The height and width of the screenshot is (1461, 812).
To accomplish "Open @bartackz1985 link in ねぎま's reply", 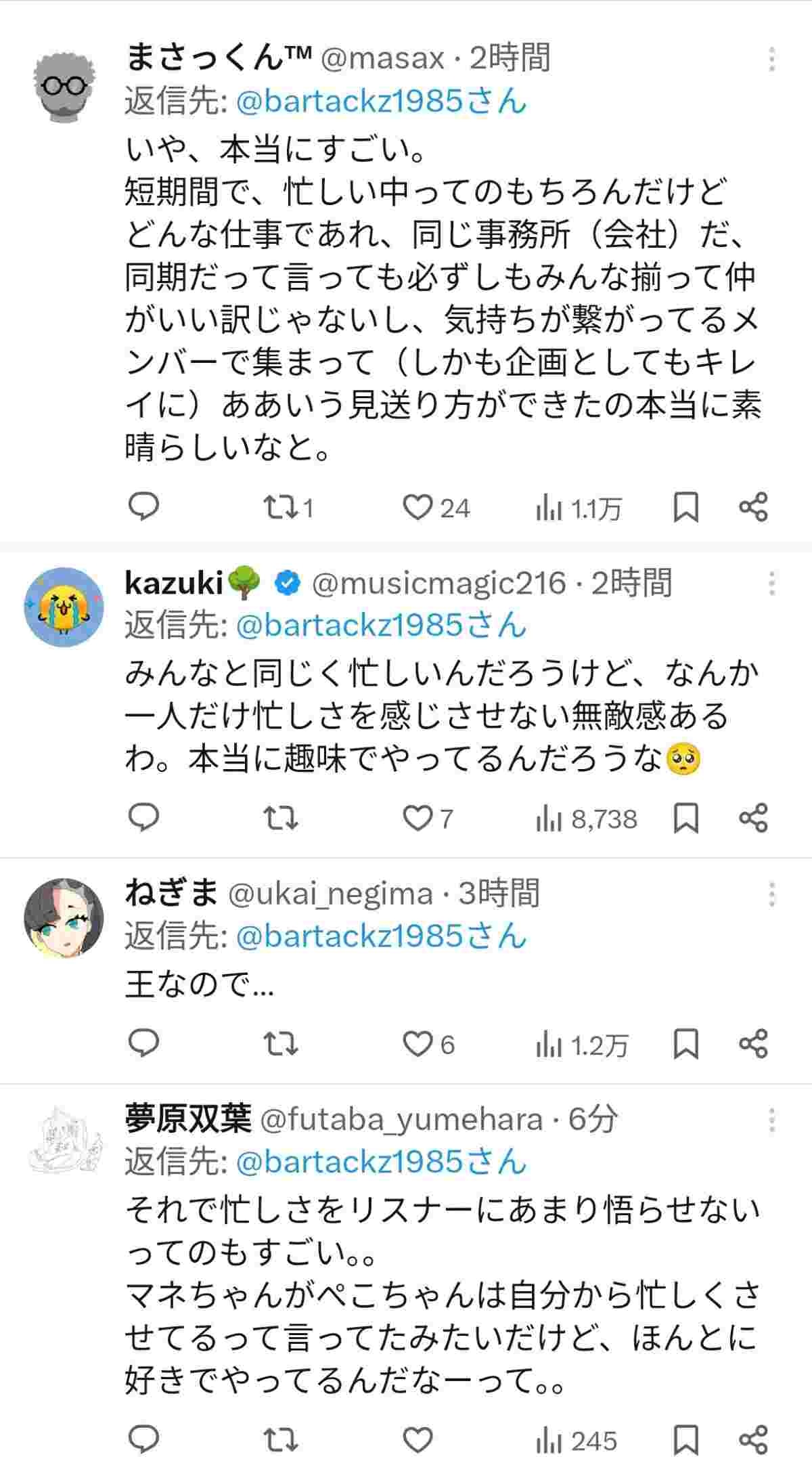I will [x=380, y=936].
